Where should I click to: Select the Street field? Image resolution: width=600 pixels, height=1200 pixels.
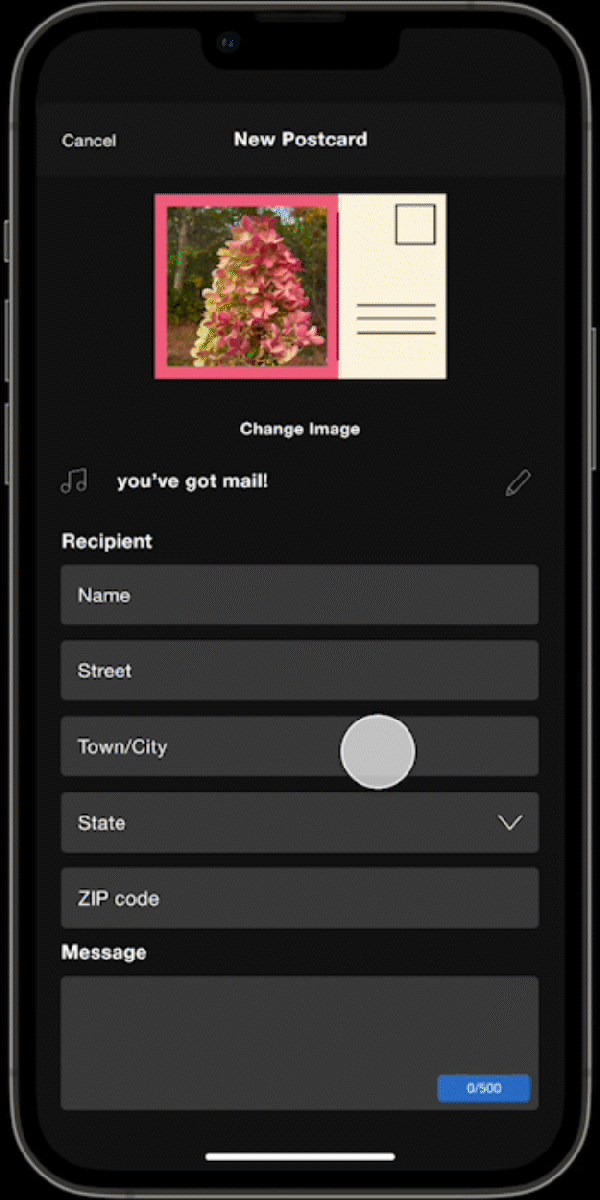(300, 671)
